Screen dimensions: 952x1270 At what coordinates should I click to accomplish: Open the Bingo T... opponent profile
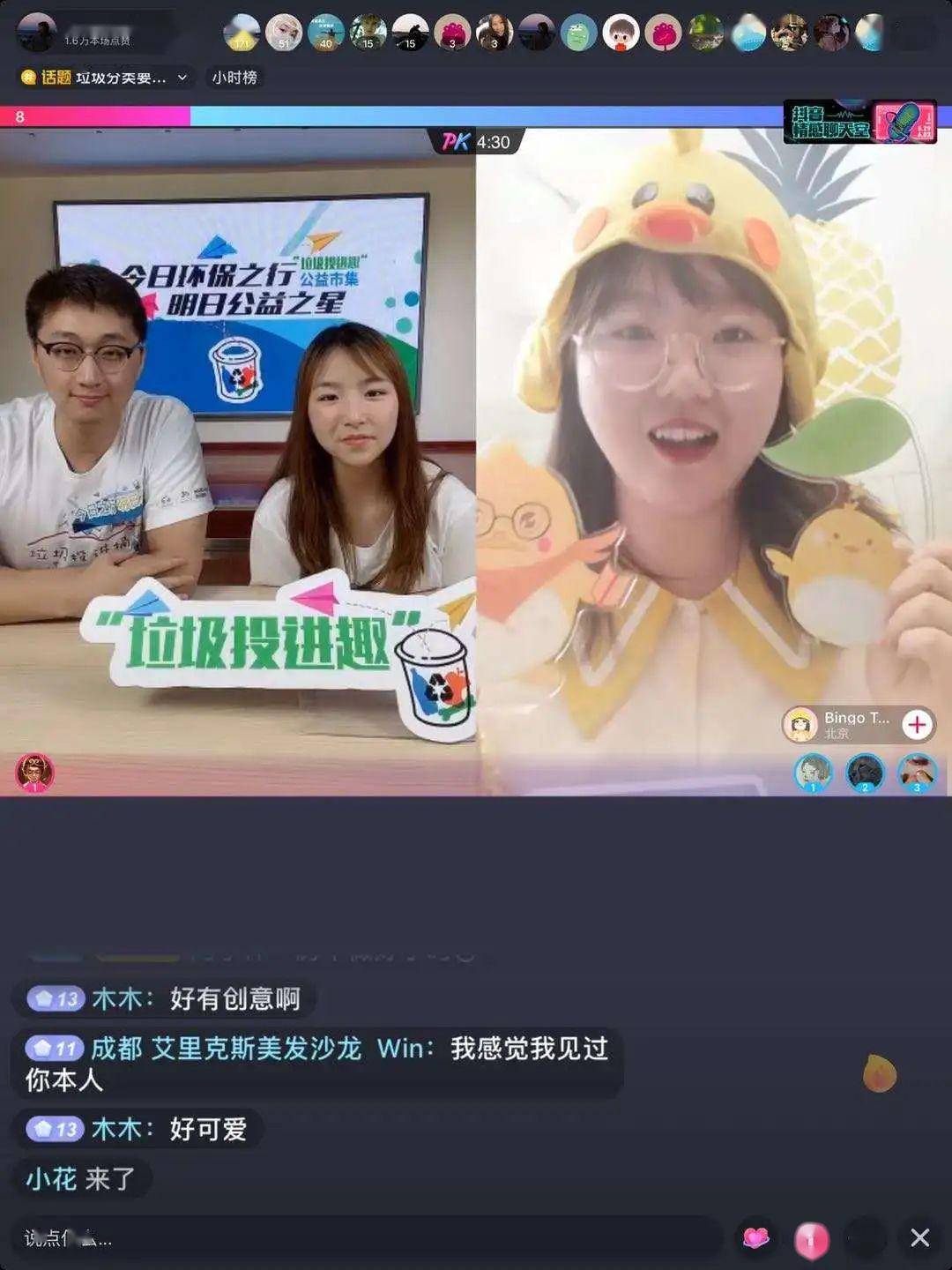pos(837,725)
